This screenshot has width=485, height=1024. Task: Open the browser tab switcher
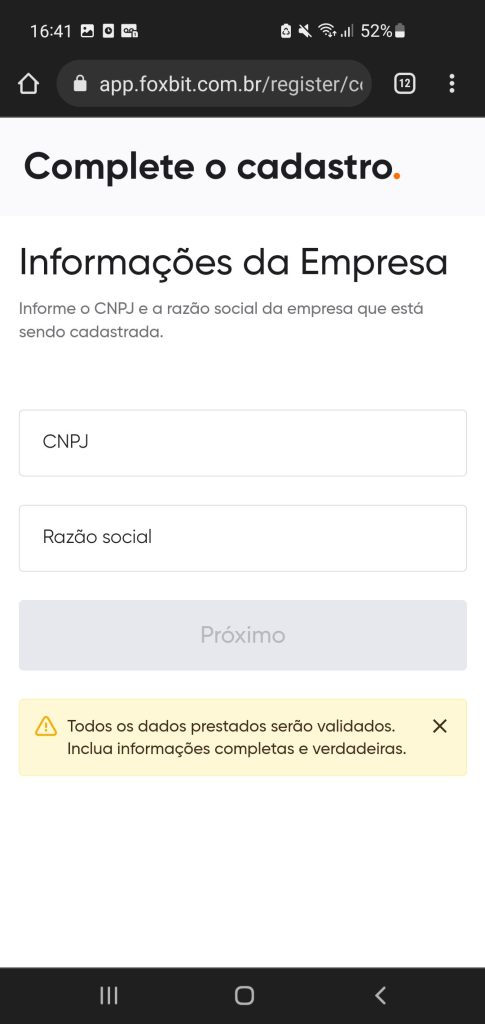[405, 84]
